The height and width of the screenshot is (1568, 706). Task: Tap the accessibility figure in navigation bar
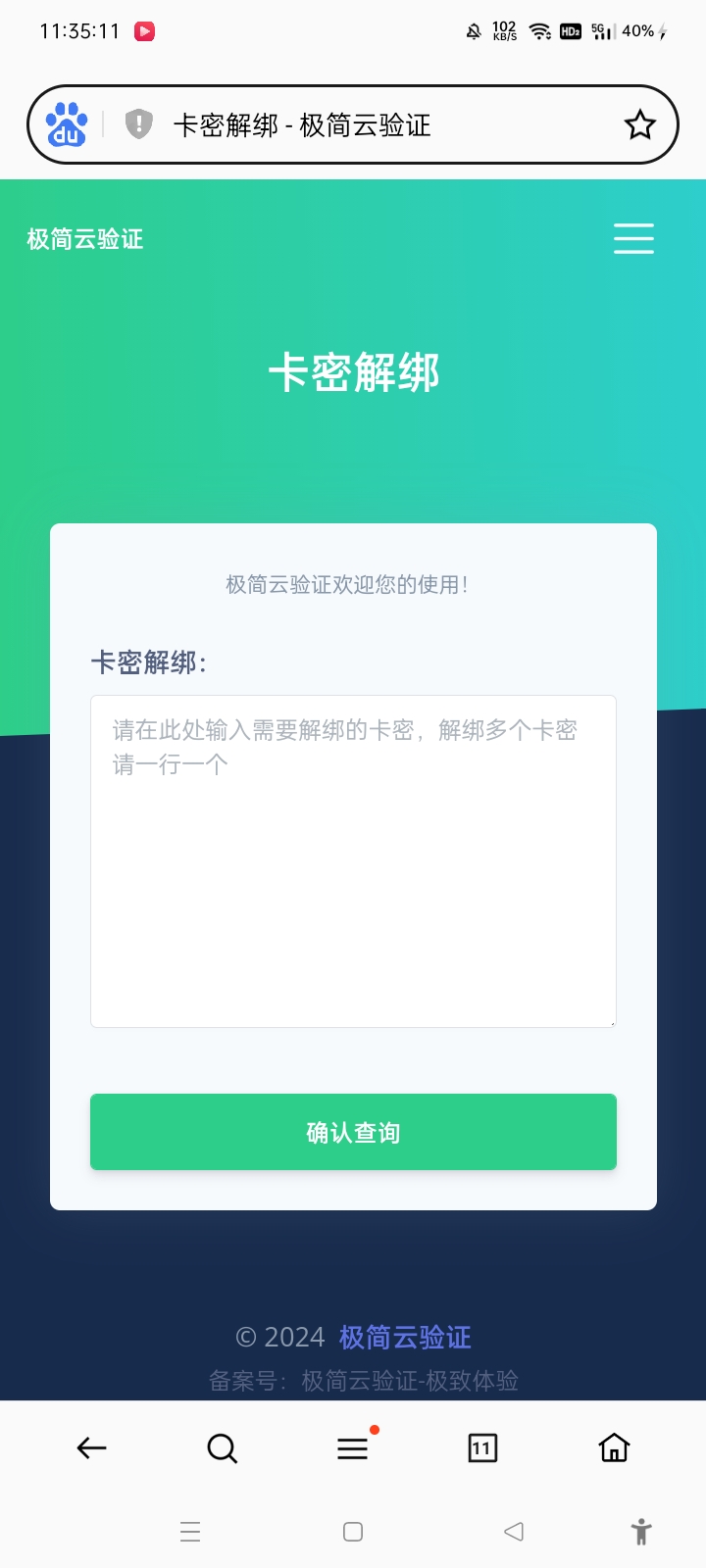pos(643,1531)
